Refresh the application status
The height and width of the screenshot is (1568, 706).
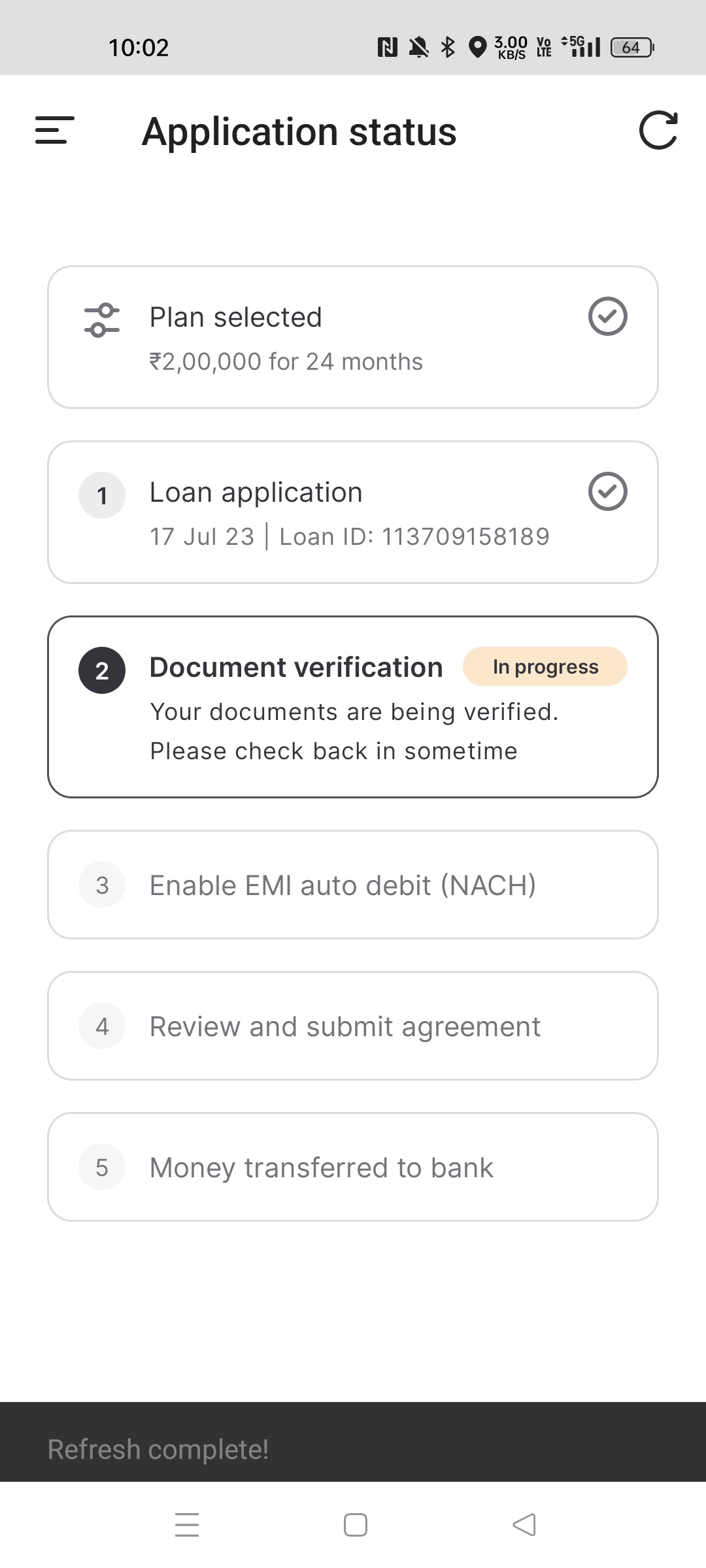coord(658,131)
